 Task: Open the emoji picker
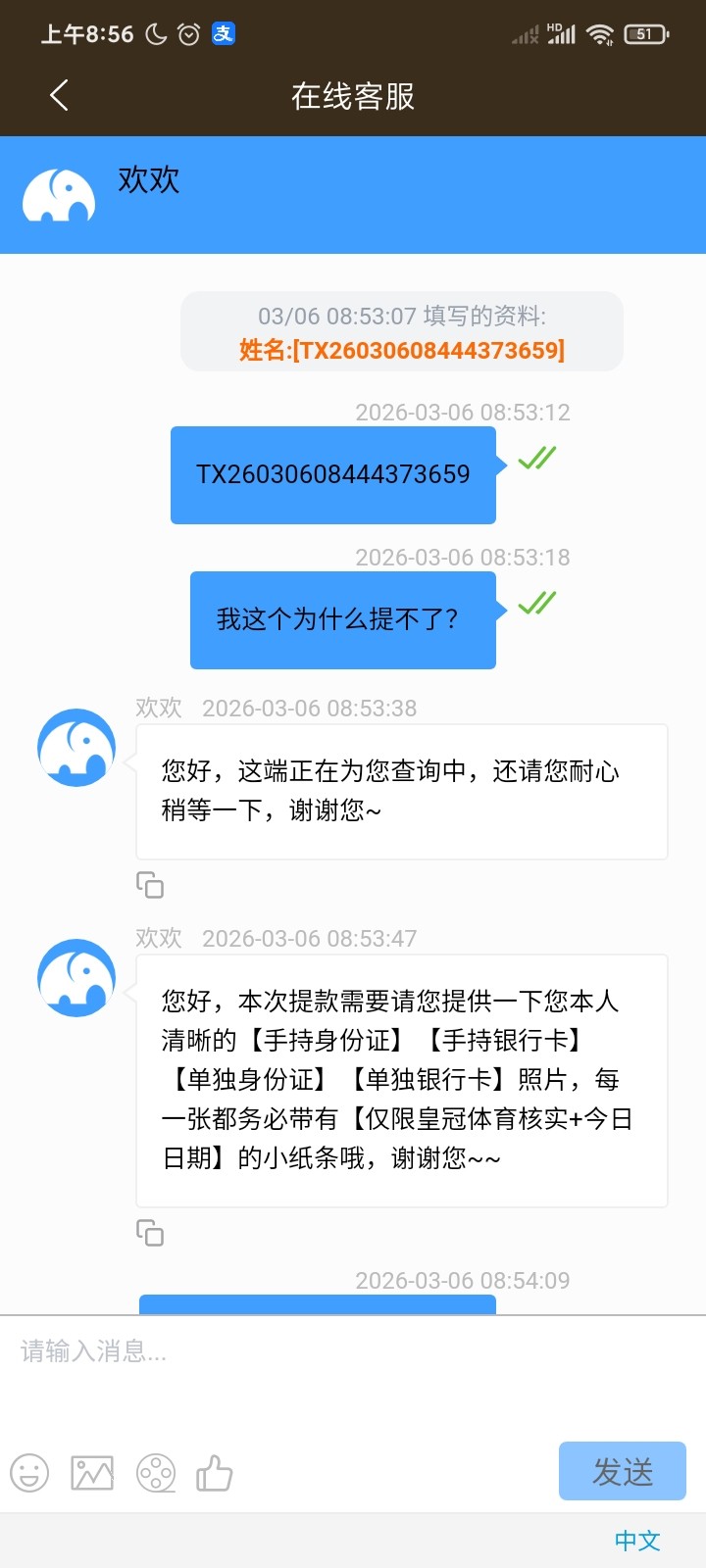[29, 1473]
